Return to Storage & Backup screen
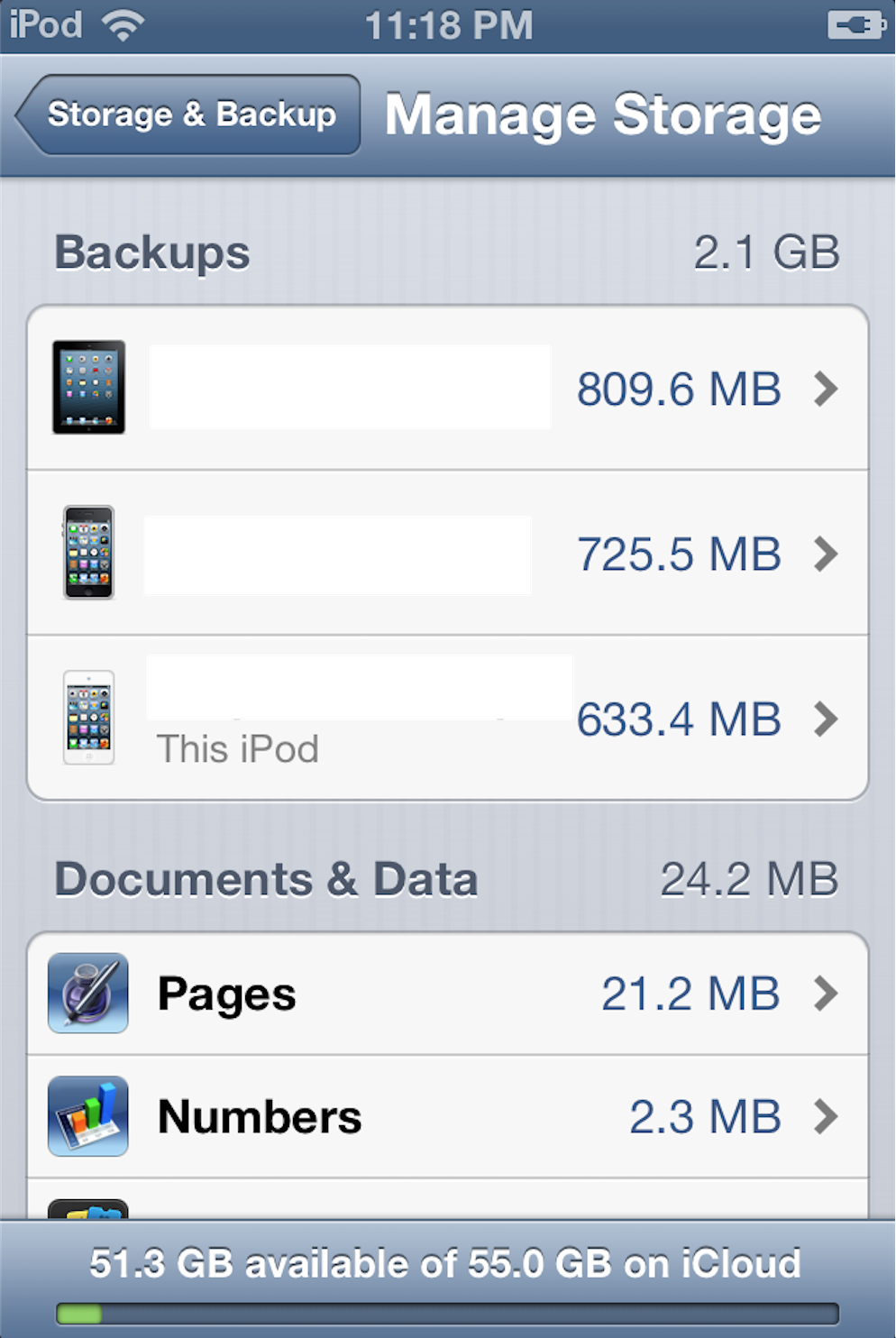The width and height of the screenshot is (896, 1338). coord(187,115)
